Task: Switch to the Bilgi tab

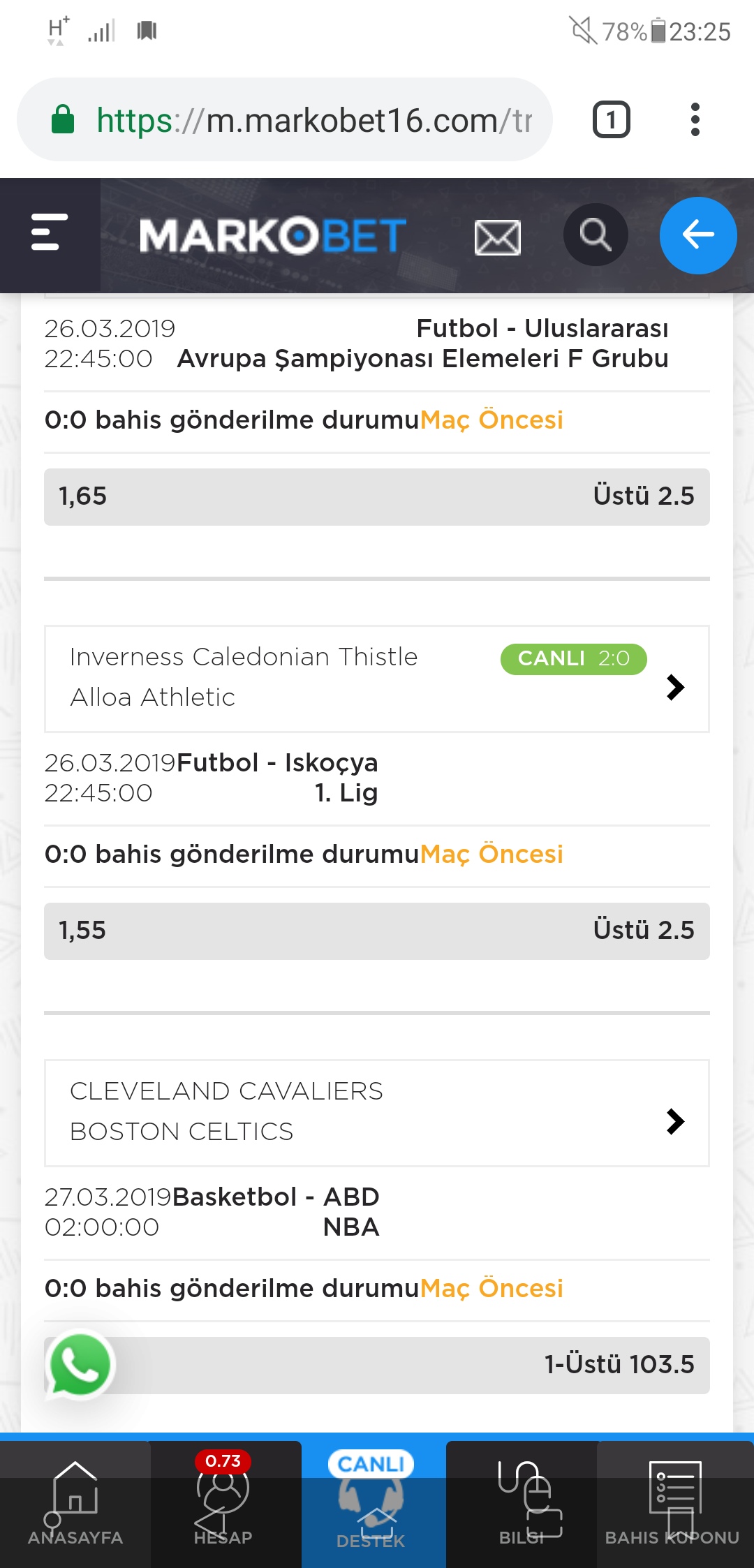Action: (522, 1503)
